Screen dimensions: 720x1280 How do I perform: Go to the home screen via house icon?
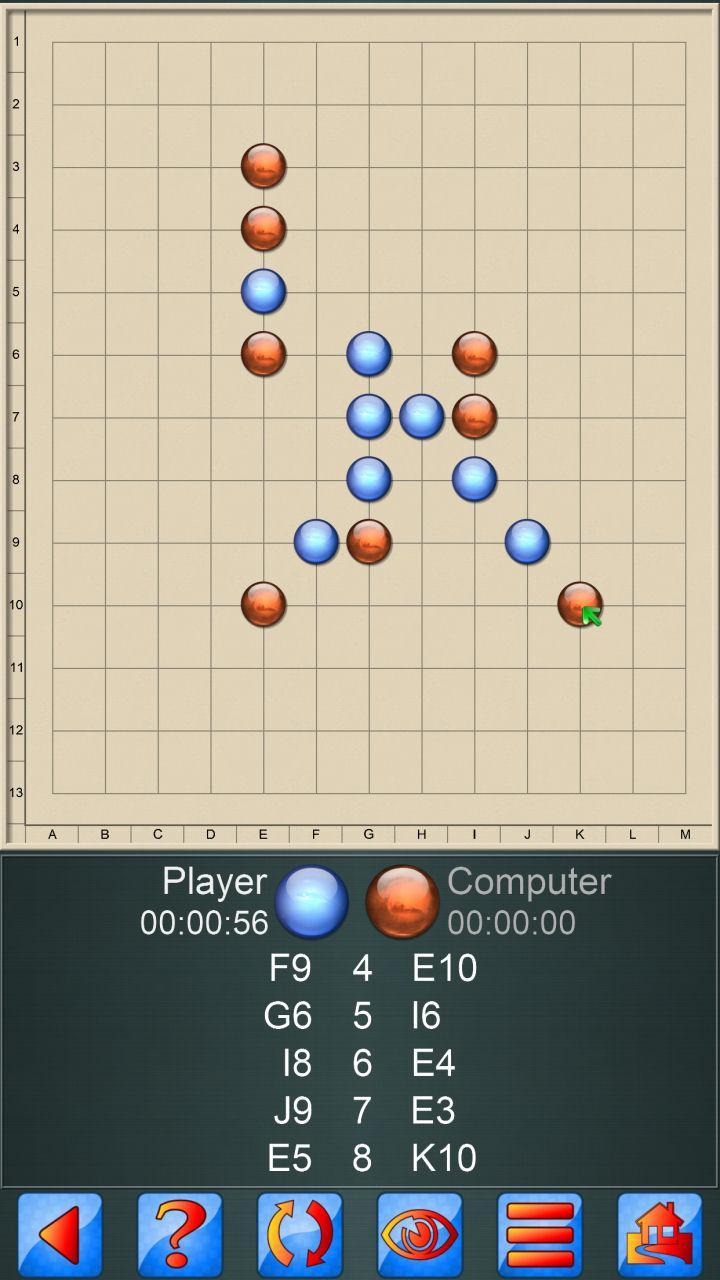click(660, 1234)
